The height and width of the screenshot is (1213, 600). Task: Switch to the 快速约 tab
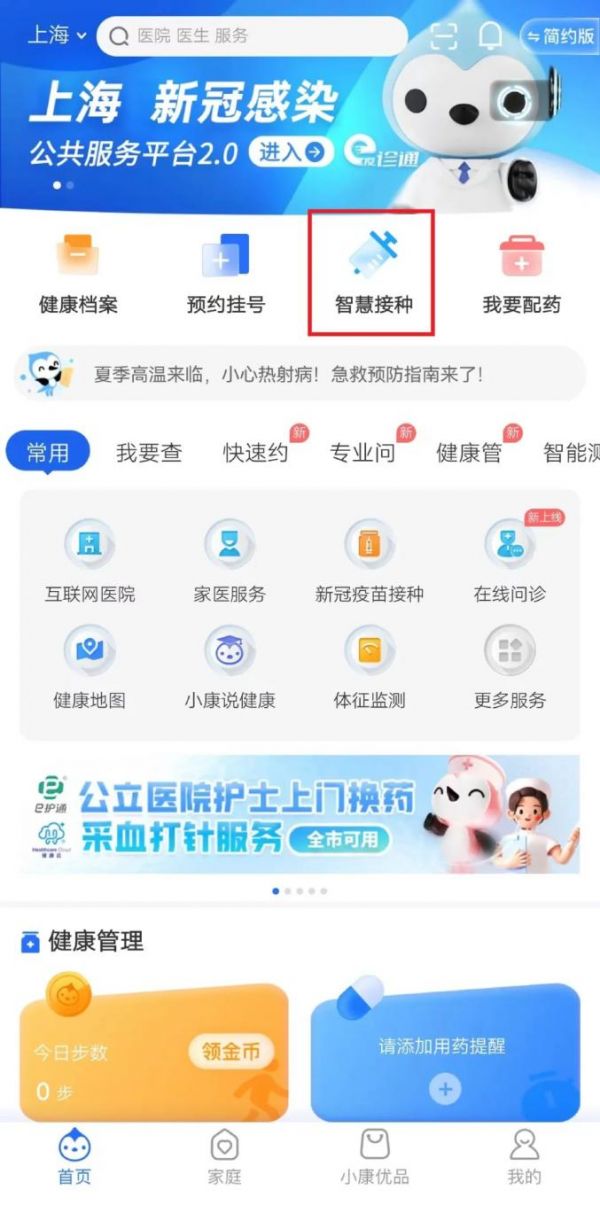256,453
